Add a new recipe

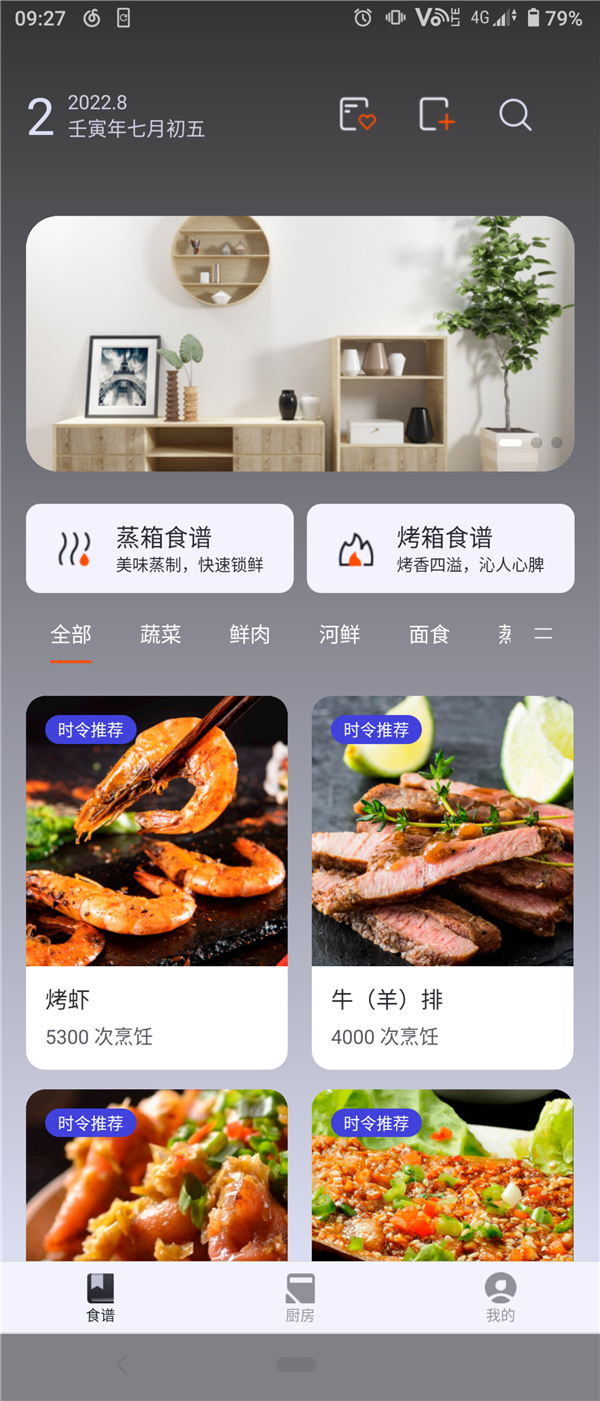(436, 115)
